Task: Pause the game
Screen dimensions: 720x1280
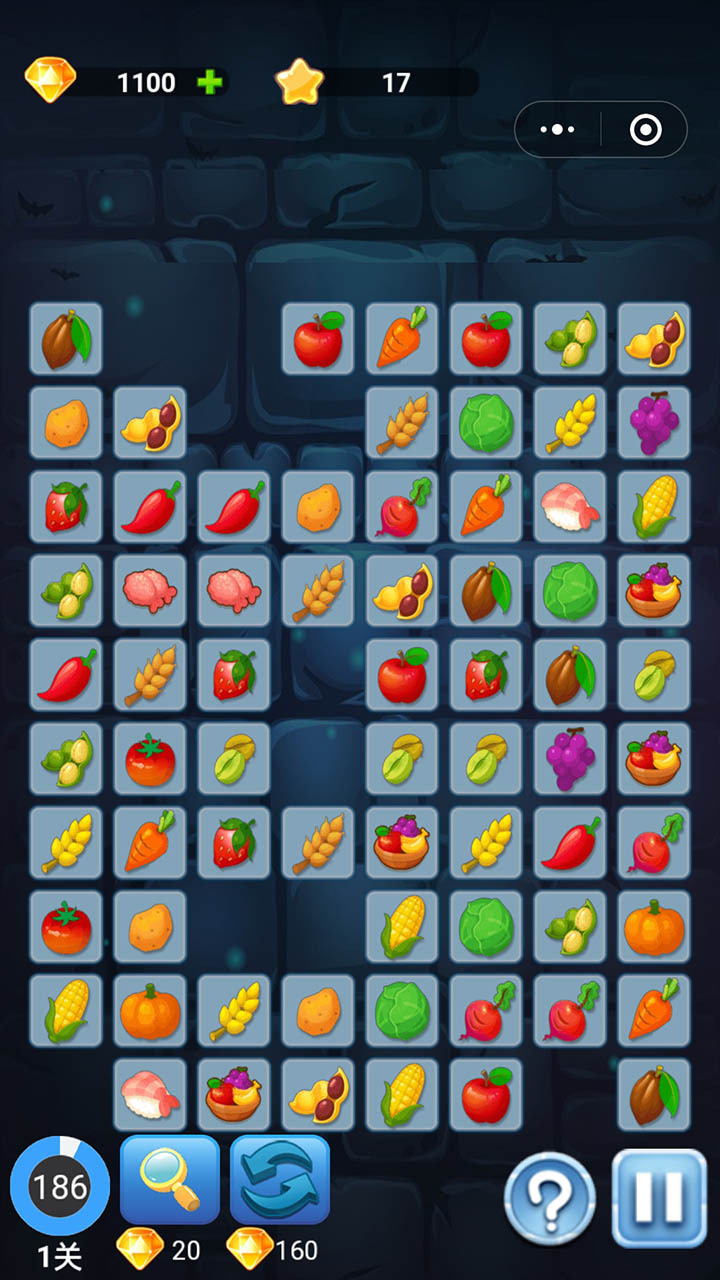Action: click(x=659, y=1197)
